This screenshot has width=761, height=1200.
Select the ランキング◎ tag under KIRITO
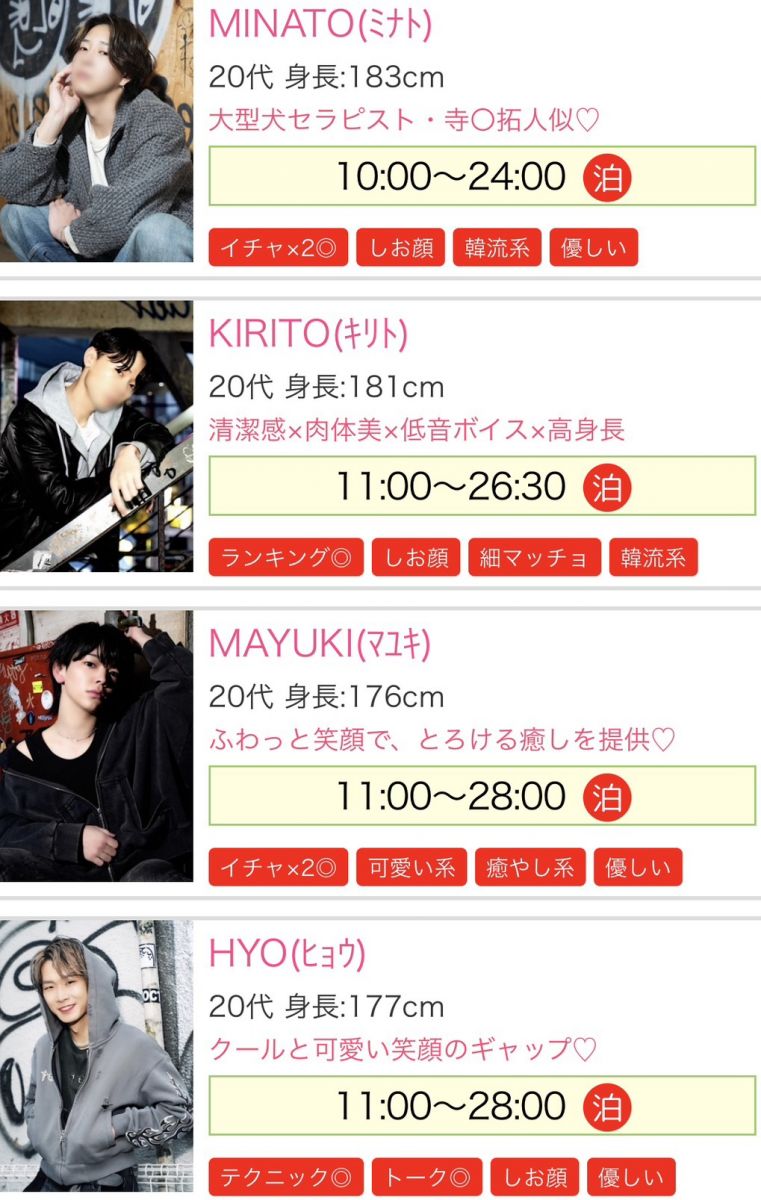coord(286,558)
